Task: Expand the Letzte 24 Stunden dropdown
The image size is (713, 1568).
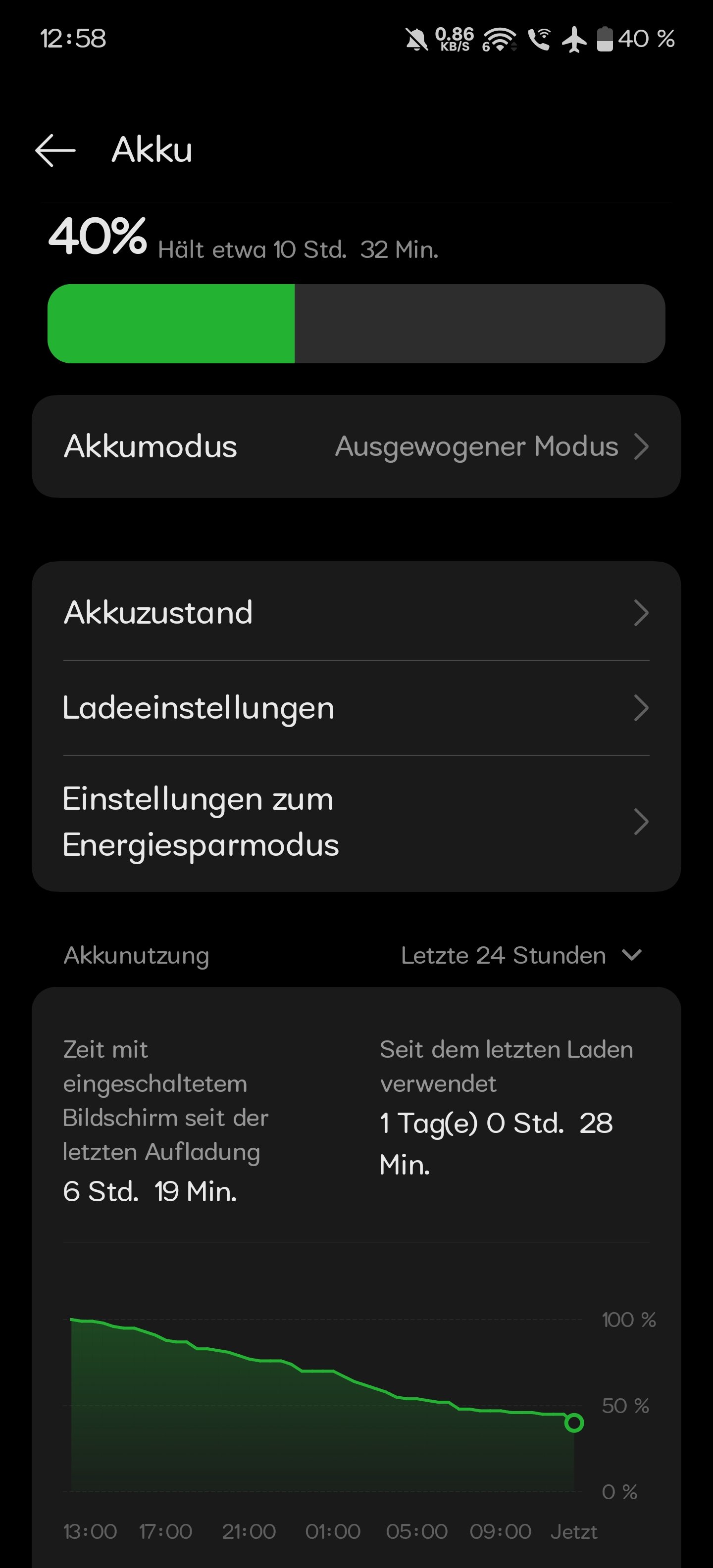Action: 520,955
